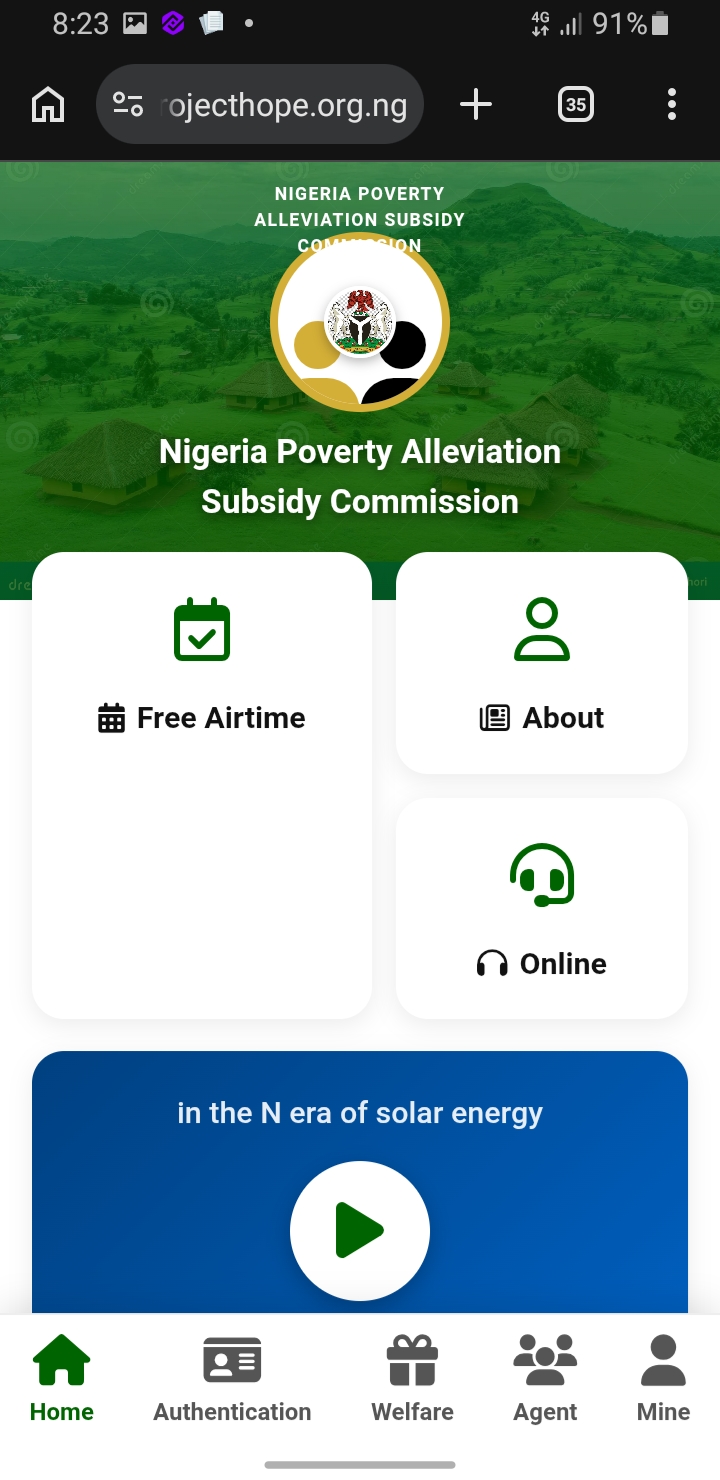Open the About card
Image resolution: width=720 pixels, height=1480 pixels.
point(542,664)
